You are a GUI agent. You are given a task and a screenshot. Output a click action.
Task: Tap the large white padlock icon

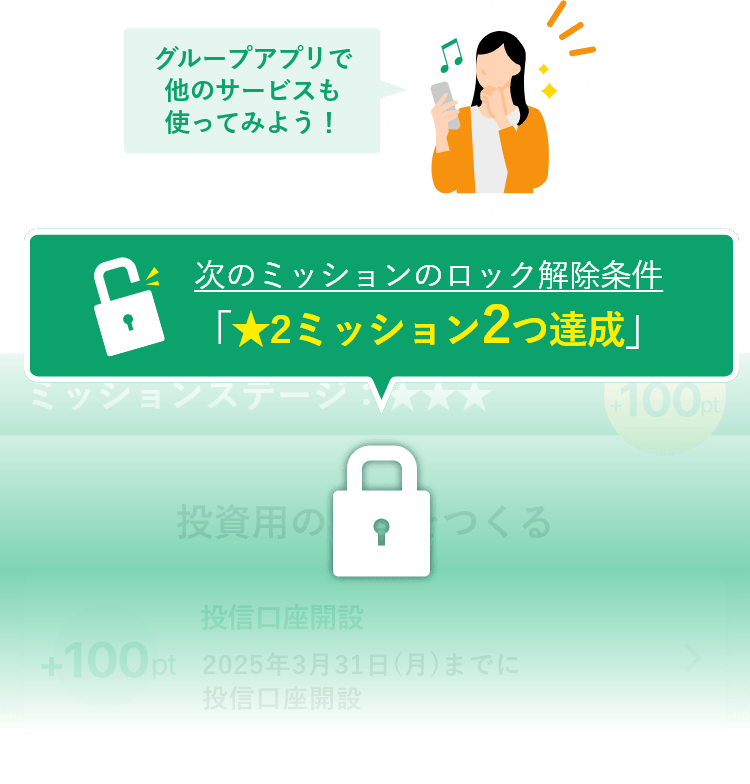click(x=380, y=512)
